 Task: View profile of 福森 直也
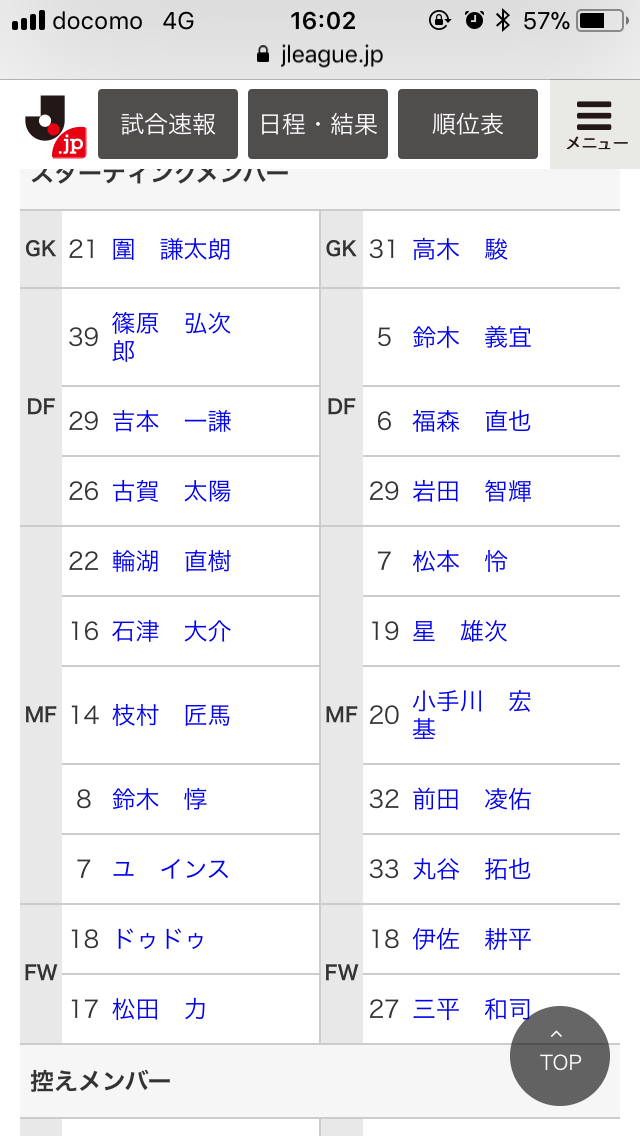coord(471,421)
